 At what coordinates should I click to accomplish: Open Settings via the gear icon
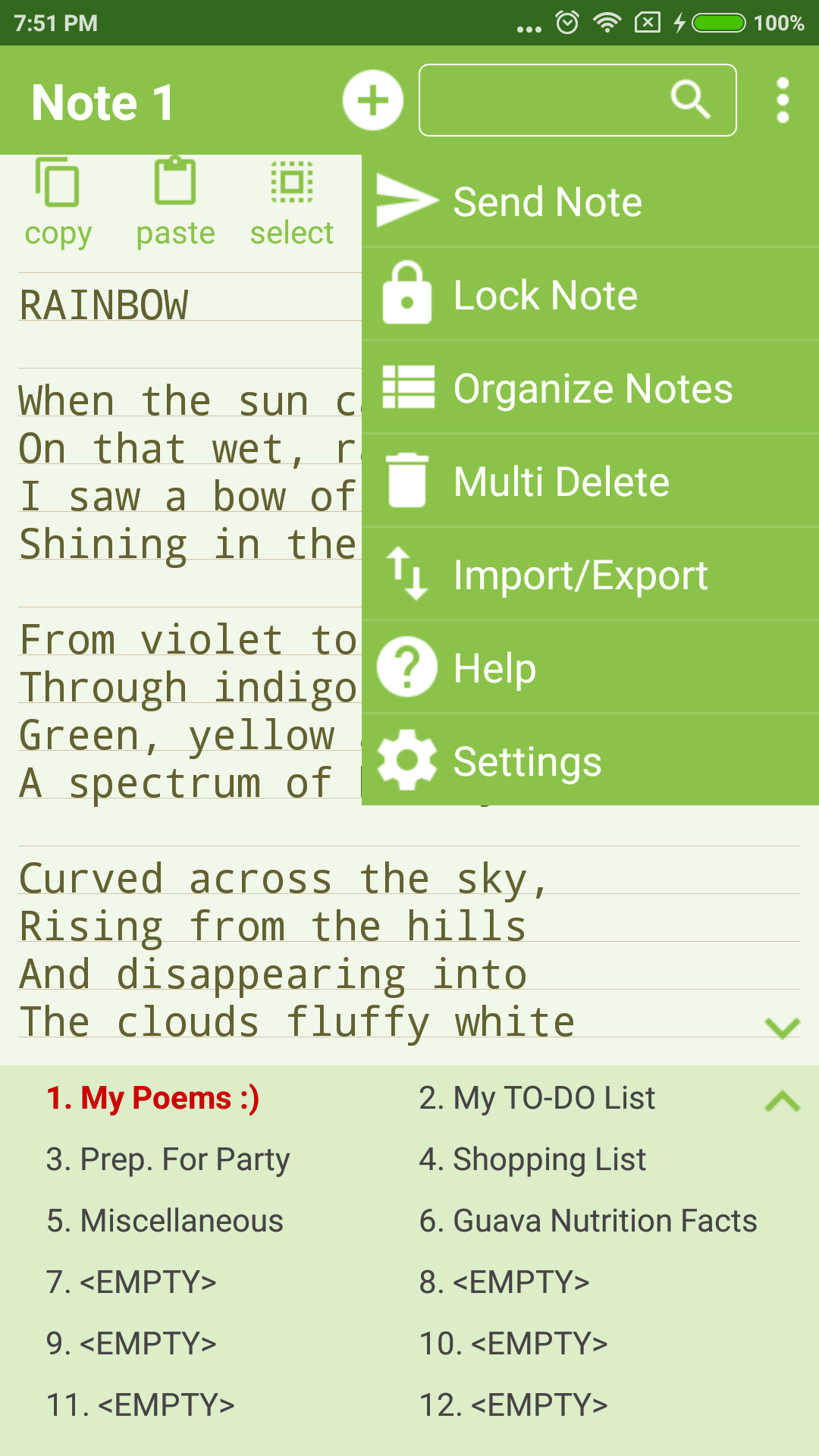click(x=406, y=761)
